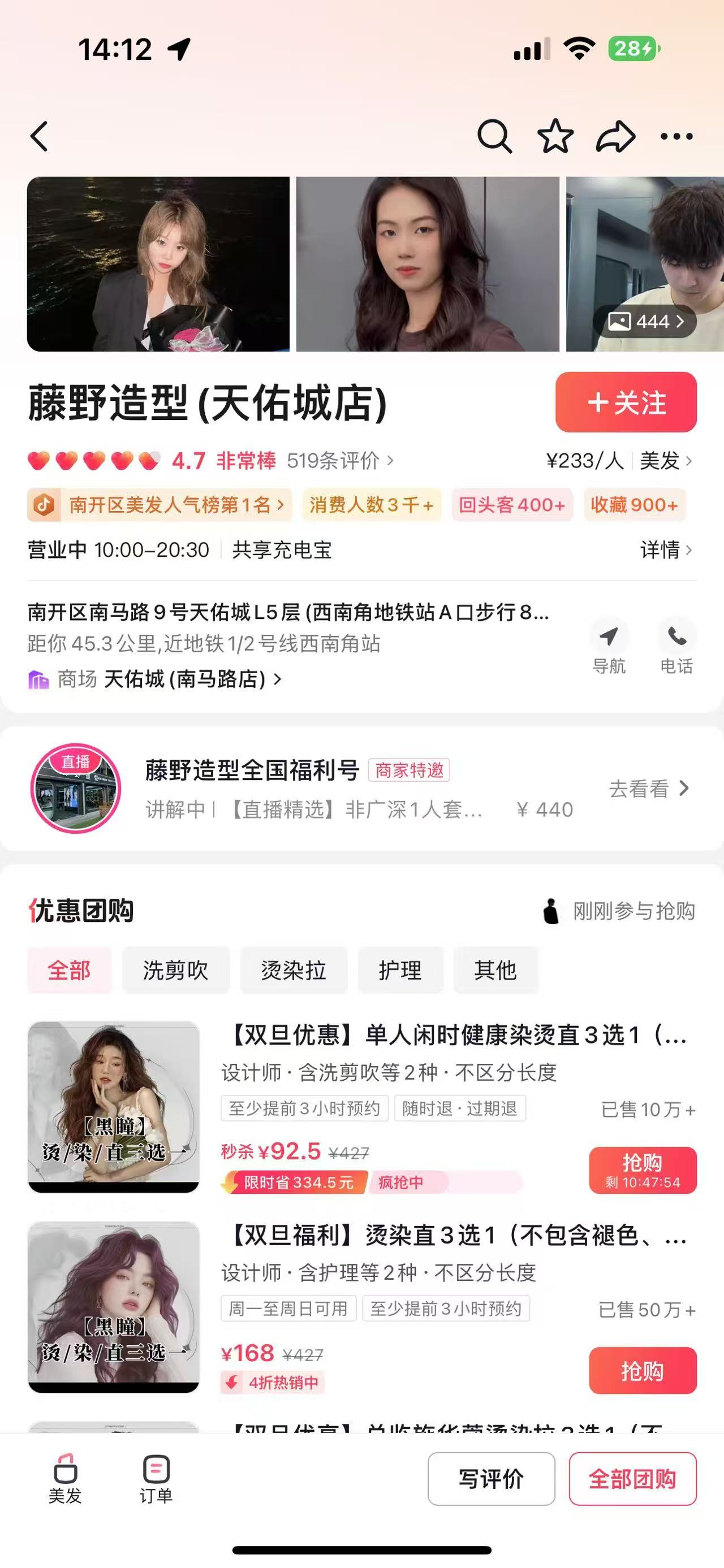
Task: Tap 抢购 on the ¥92.5 flash deal
Action: [x=642, y=1169]
